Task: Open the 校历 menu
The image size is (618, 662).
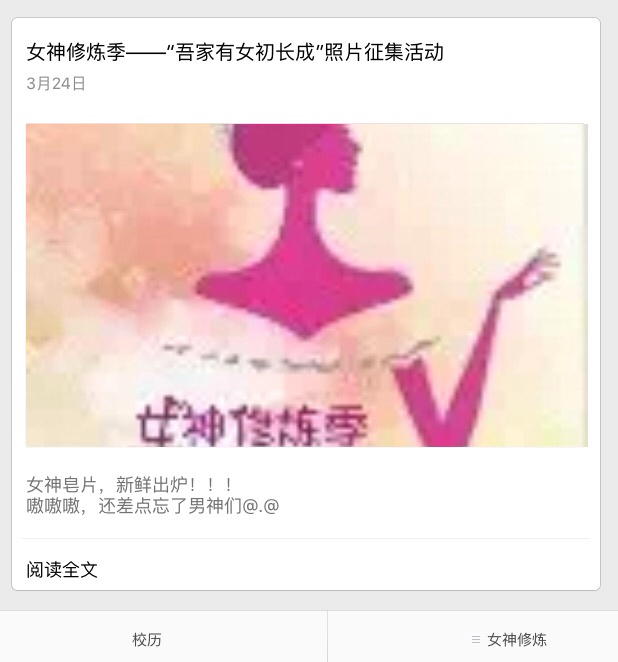Action: pyautogui.click(x=147, y=639)
